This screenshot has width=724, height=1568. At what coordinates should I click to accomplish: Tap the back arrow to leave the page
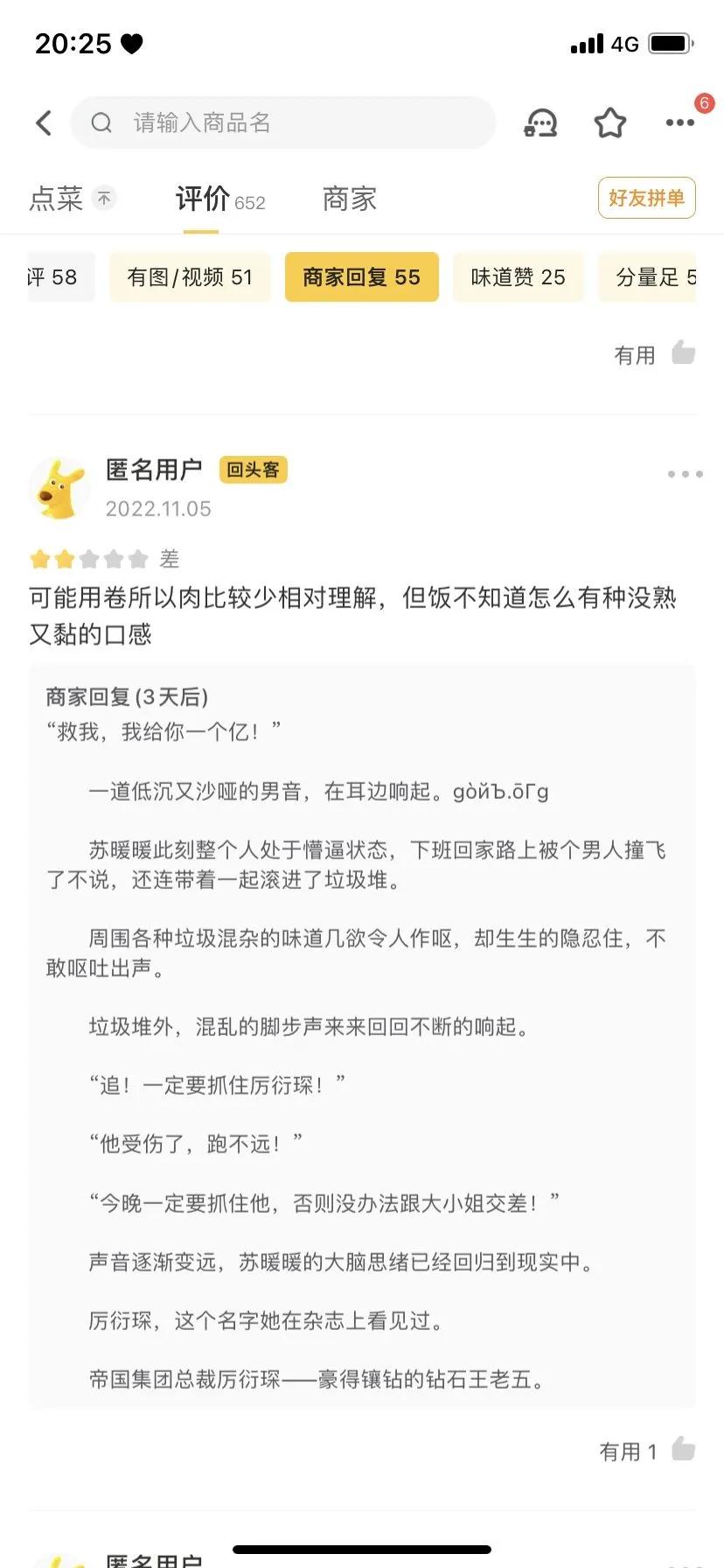click(x=43, y=122)
